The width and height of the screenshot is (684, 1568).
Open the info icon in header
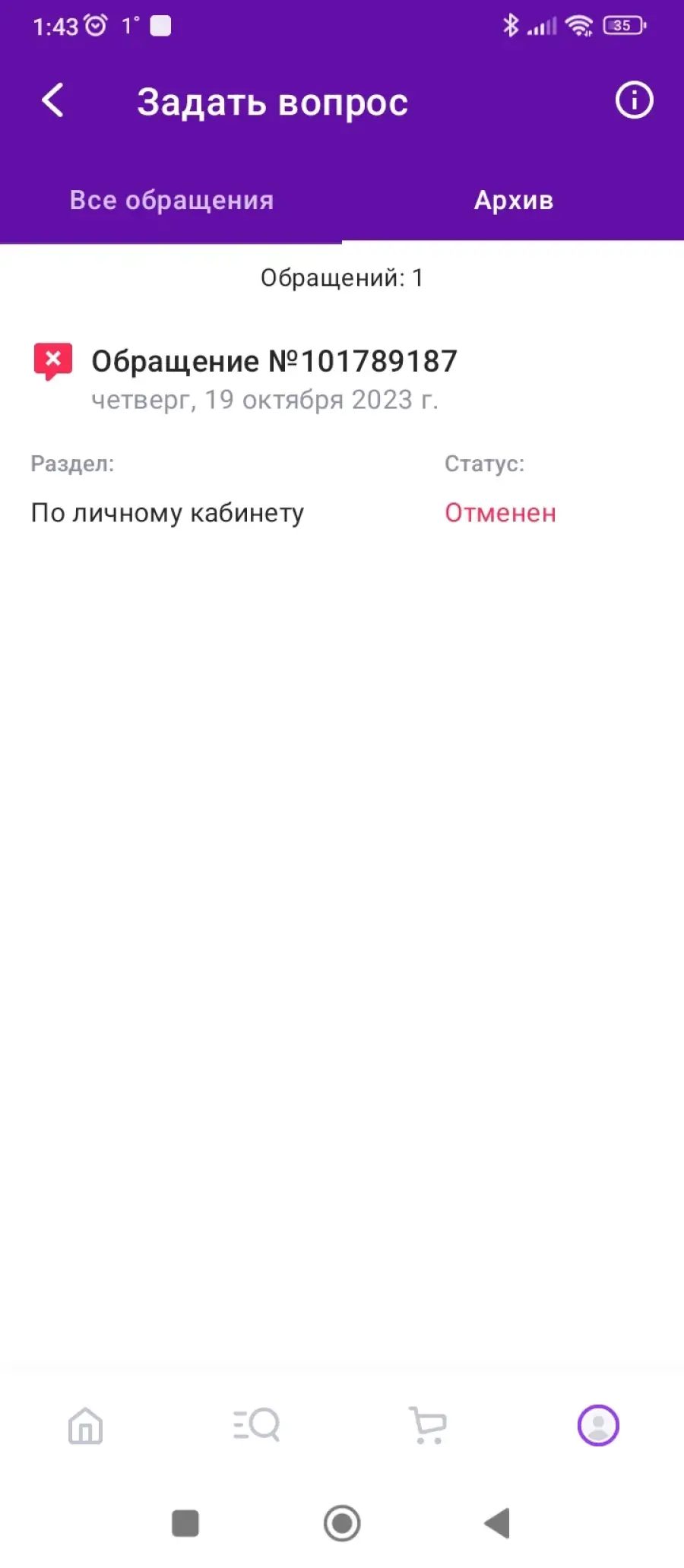[x=634, y=100]
